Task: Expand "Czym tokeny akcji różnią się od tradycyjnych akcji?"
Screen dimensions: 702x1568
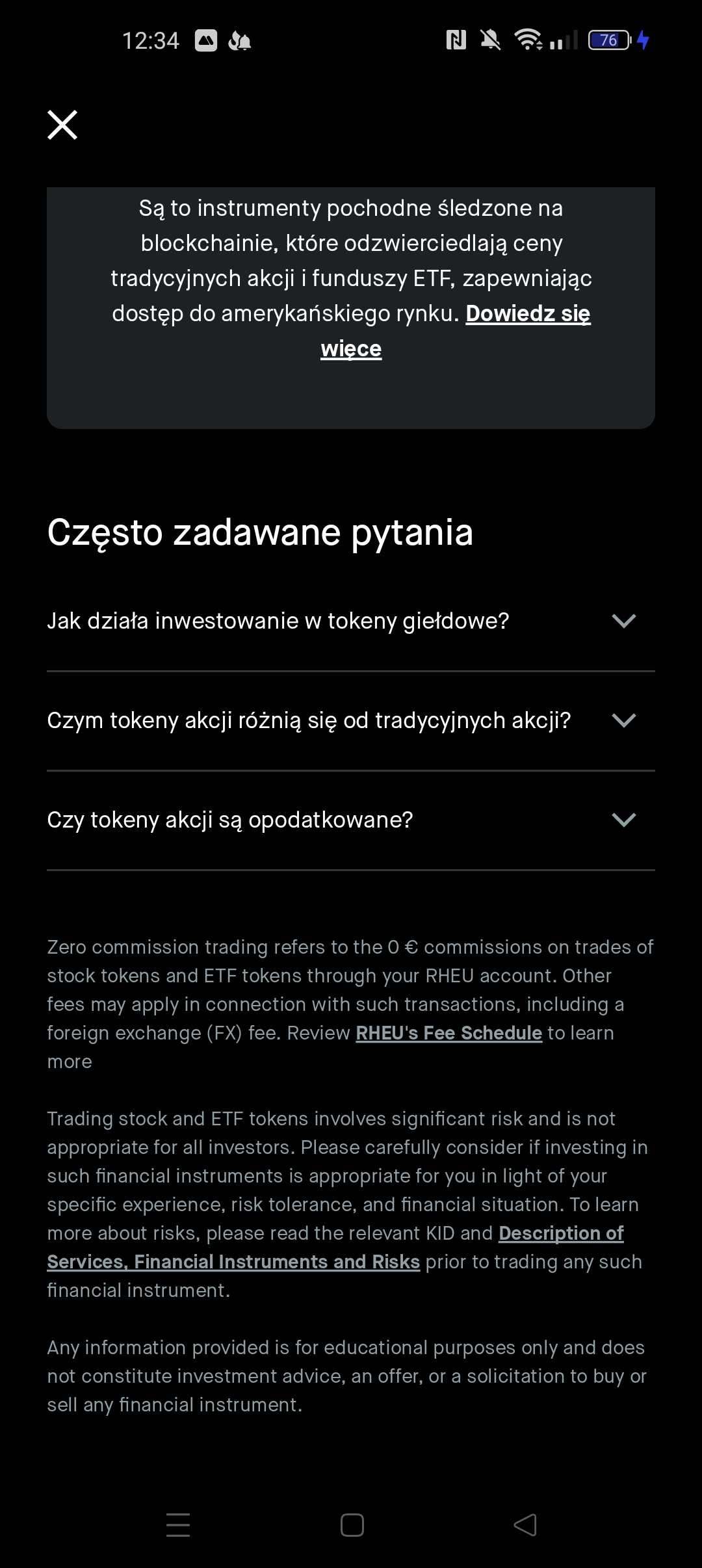Action: pos(351,720)
